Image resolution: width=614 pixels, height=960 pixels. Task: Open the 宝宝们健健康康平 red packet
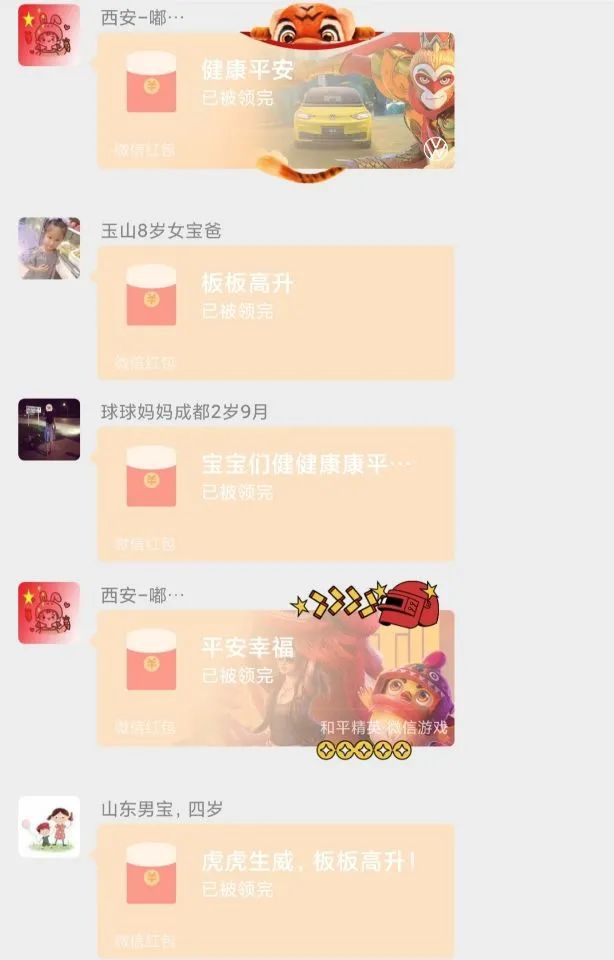[275, 494]
